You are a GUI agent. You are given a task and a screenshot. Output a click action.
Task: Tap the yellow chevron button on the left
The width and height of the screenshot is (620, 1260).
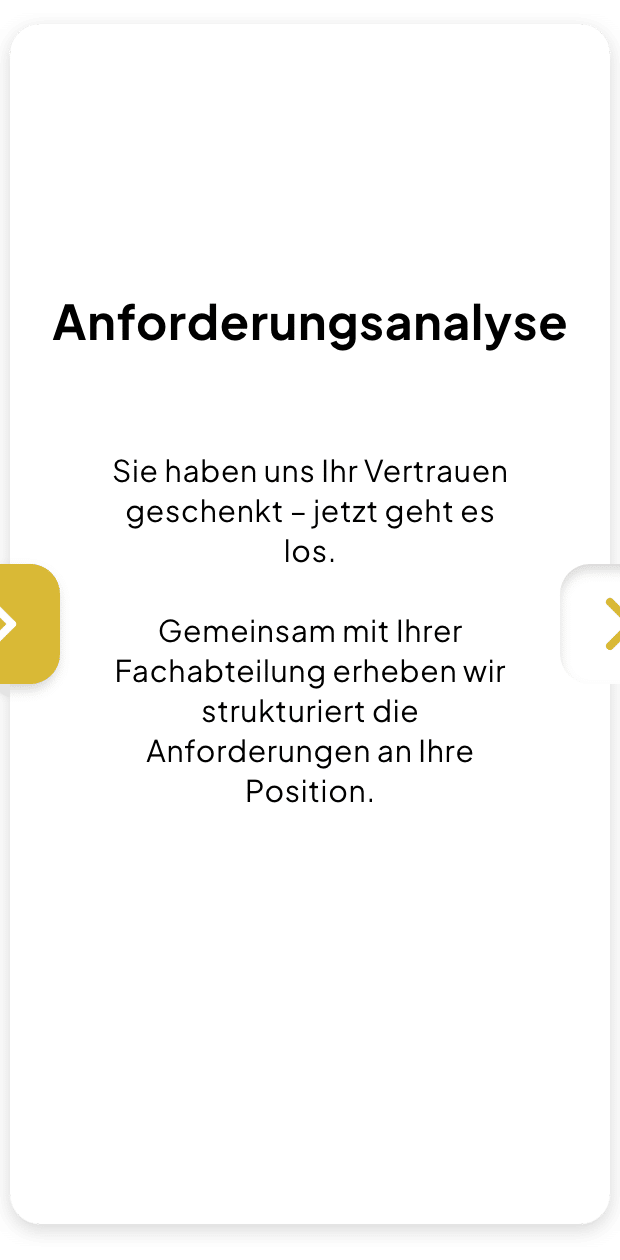pos(28,624)
